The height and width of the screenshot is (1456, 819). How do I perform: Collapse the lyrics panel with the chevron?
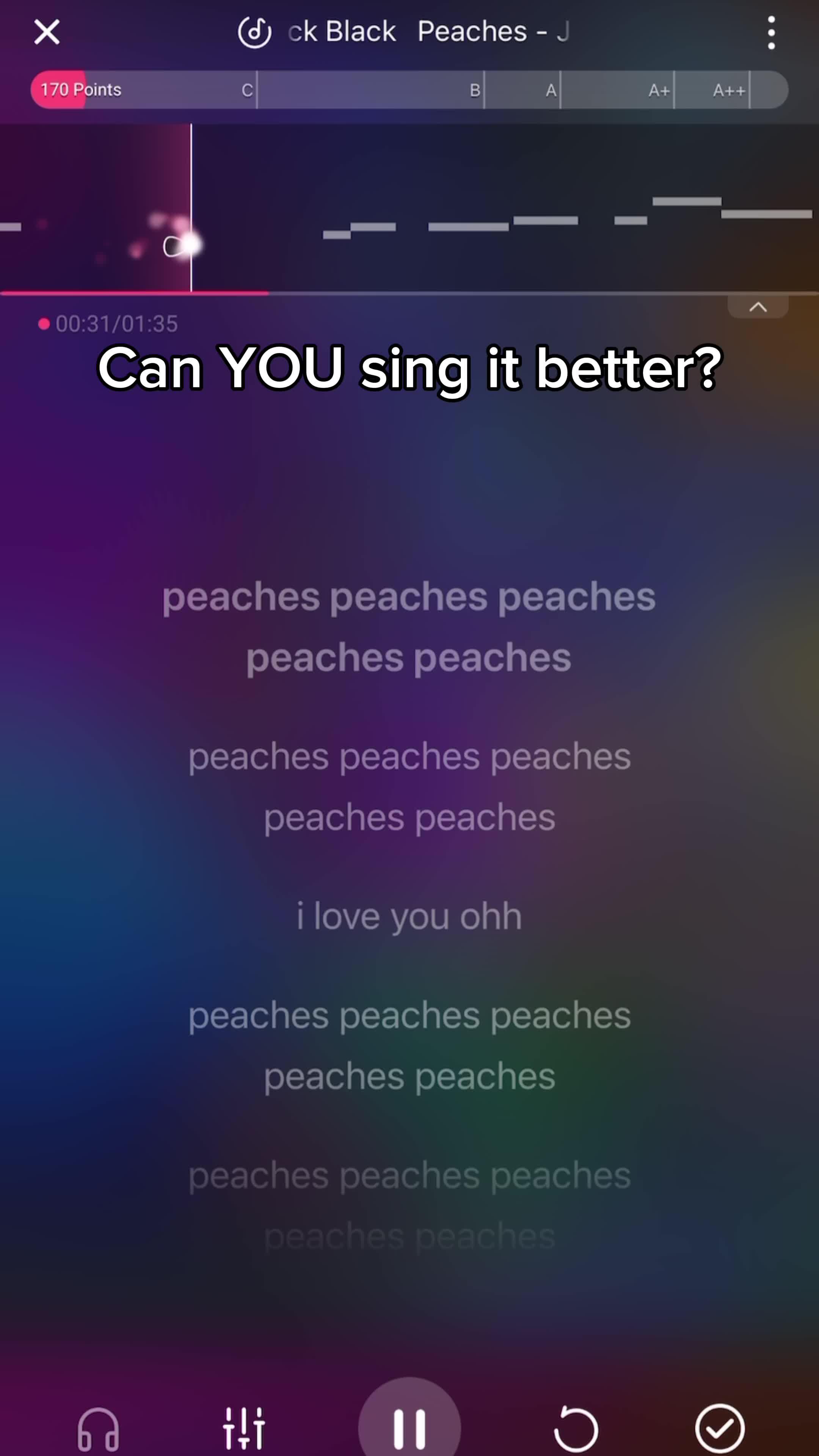(x=758, y=307)
